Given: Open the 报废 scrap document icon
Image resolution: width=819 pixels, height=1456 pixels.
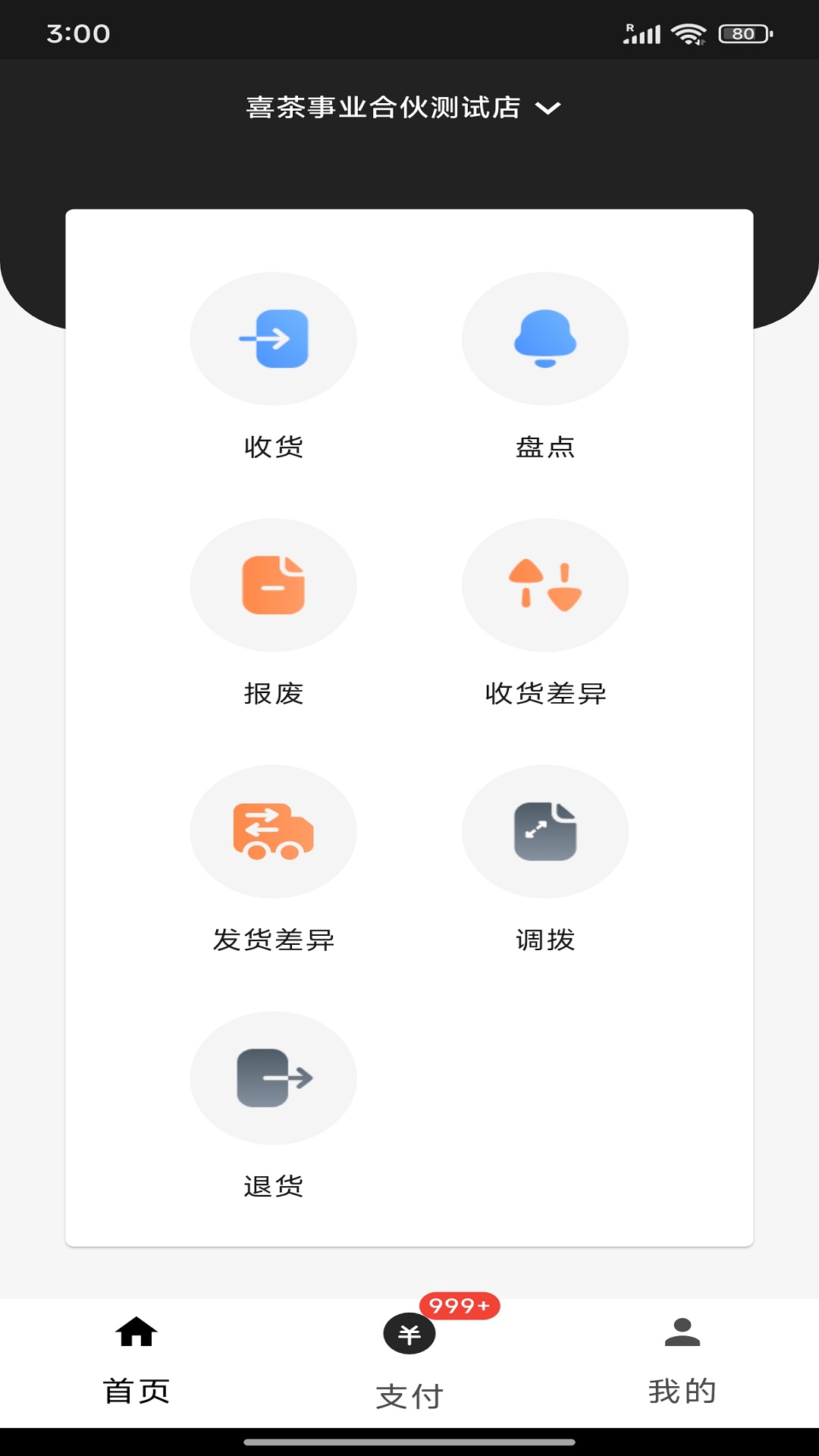Looking at the screenshot, I should click(275, 585).
